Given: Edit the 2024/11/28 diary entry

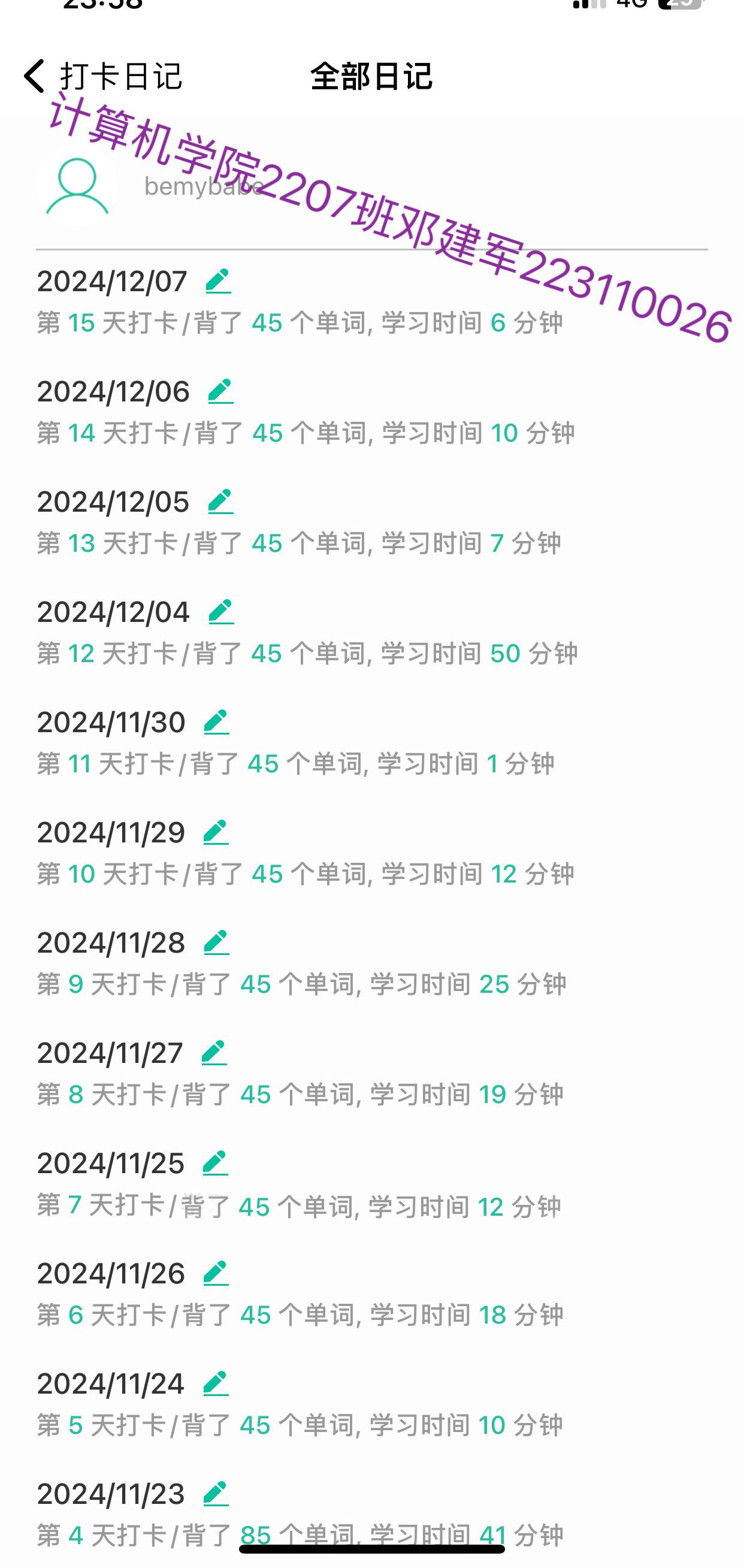Looking at the screenshot, I should (216, 942).
